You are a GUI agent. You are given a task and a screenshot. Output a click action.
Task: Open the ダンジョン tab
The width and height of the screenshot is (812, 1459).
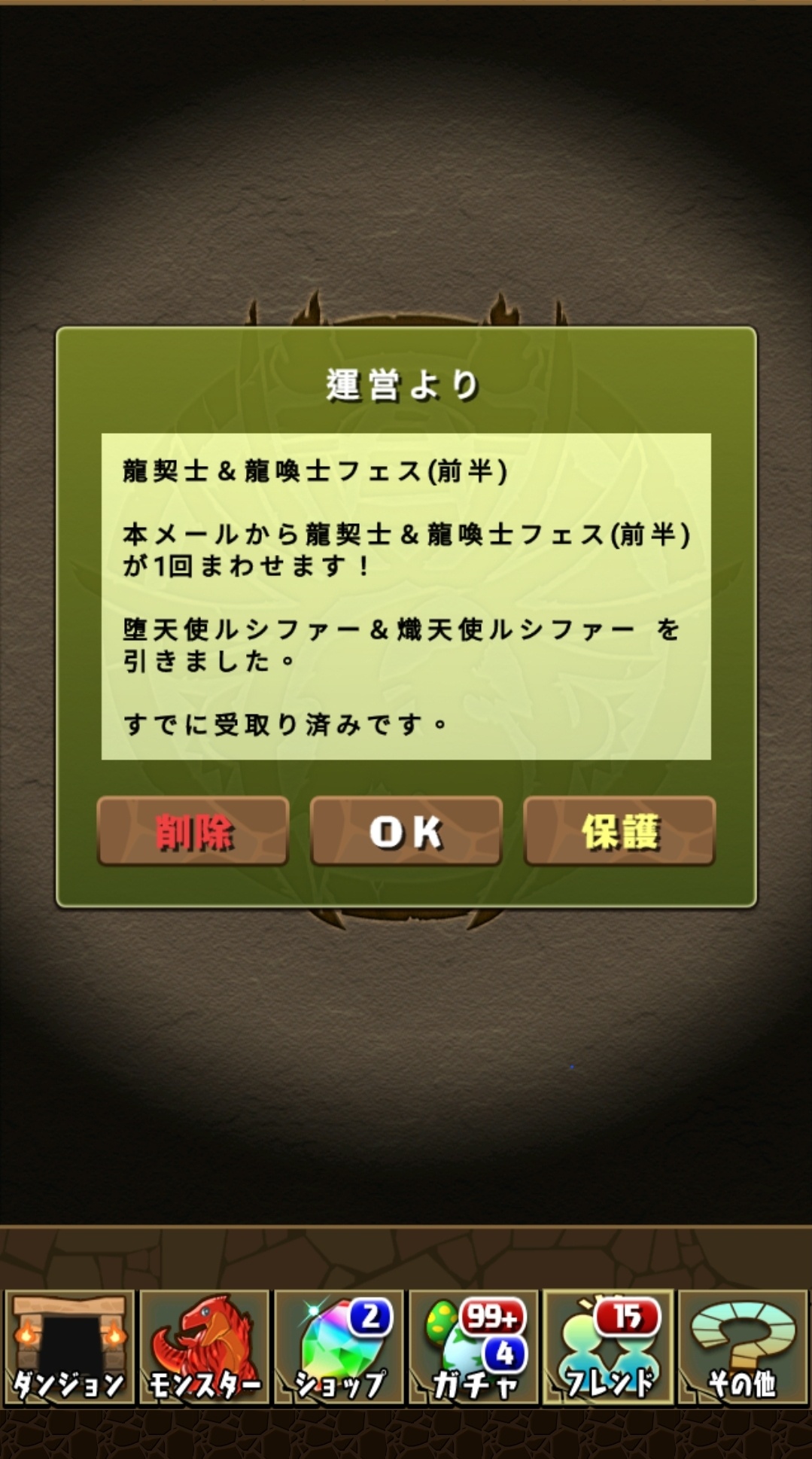coord(69,1348)
